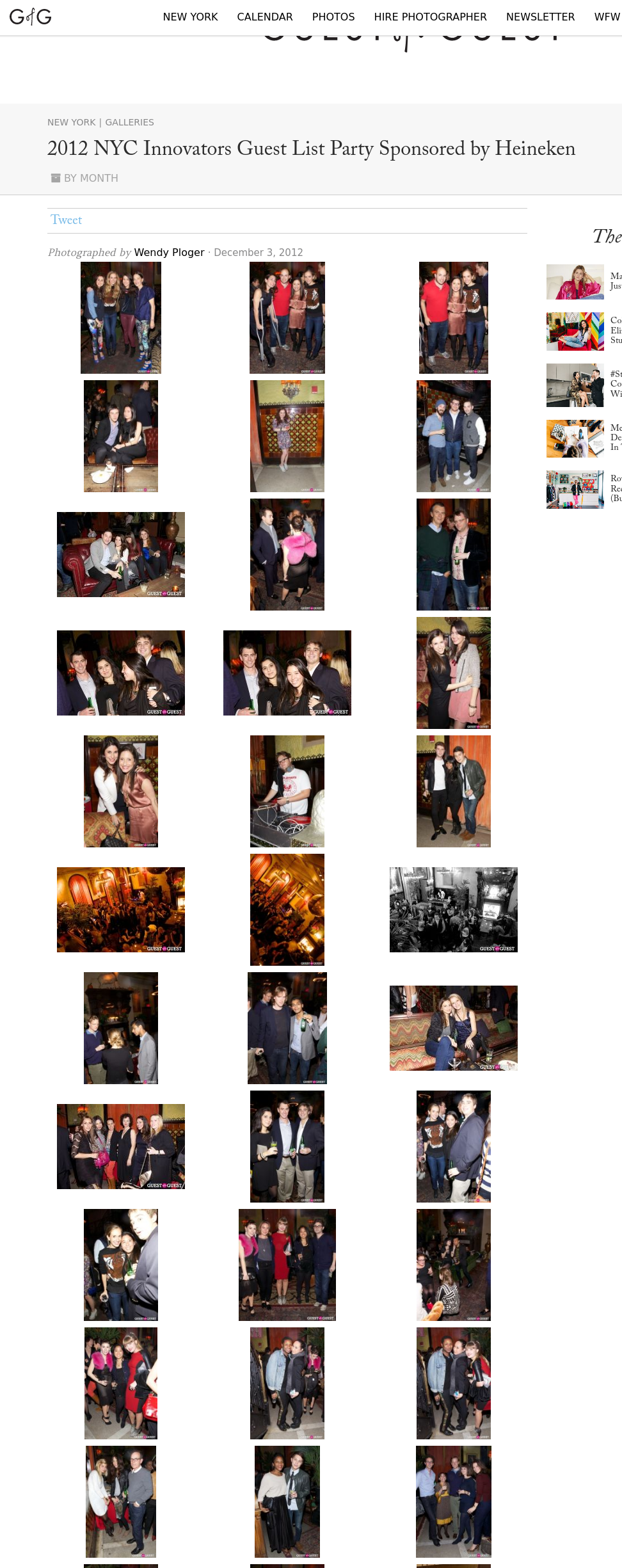
Task: Open sidebar article with woman in pink jacket
Action: pyautogui.click(x=575, y=282)
